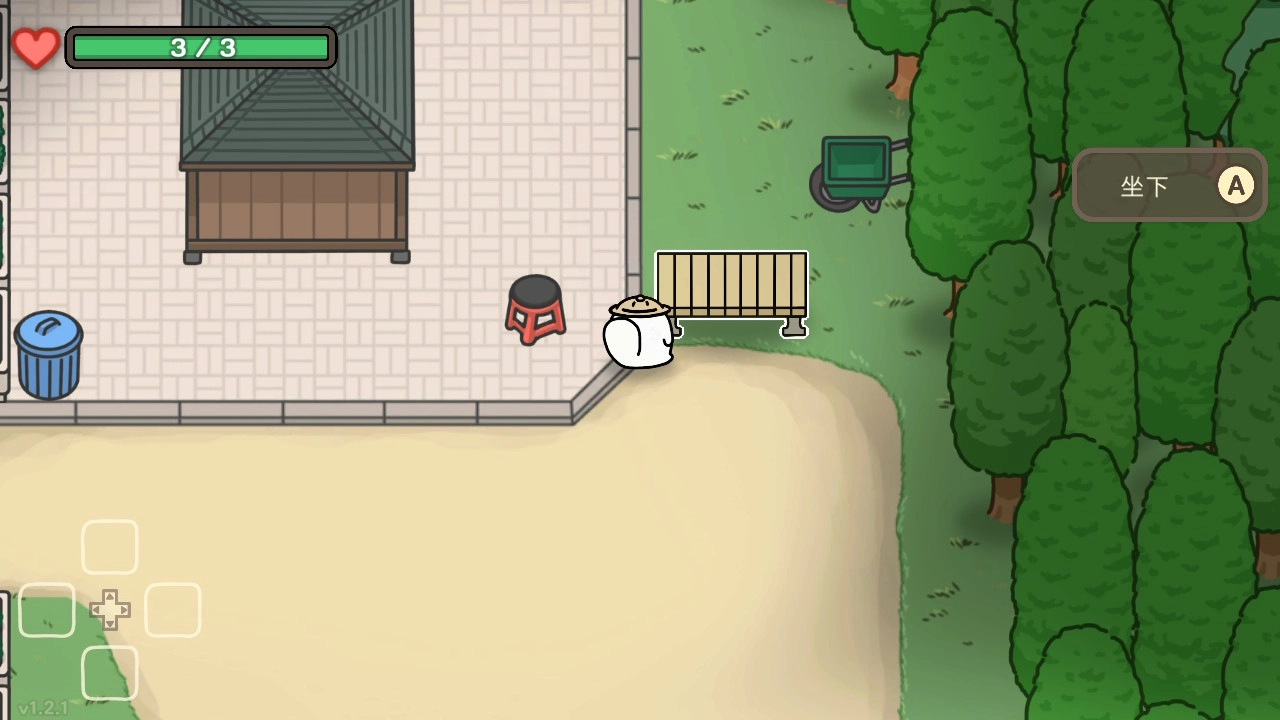Tap the 坐下 (sit down) action button

(x=1168, y=185)
